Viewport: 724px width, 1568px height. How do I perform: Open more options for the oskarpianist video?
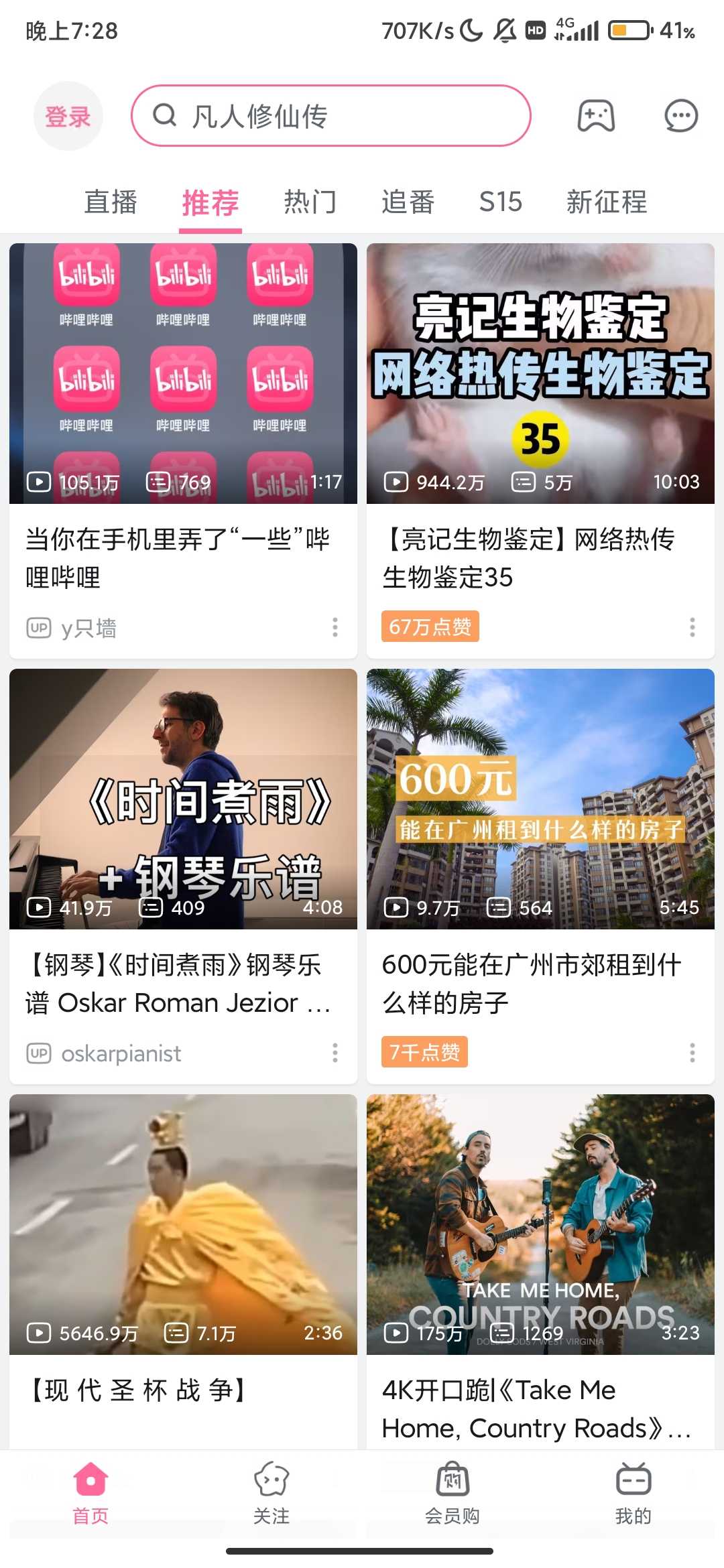[335, 1053]
